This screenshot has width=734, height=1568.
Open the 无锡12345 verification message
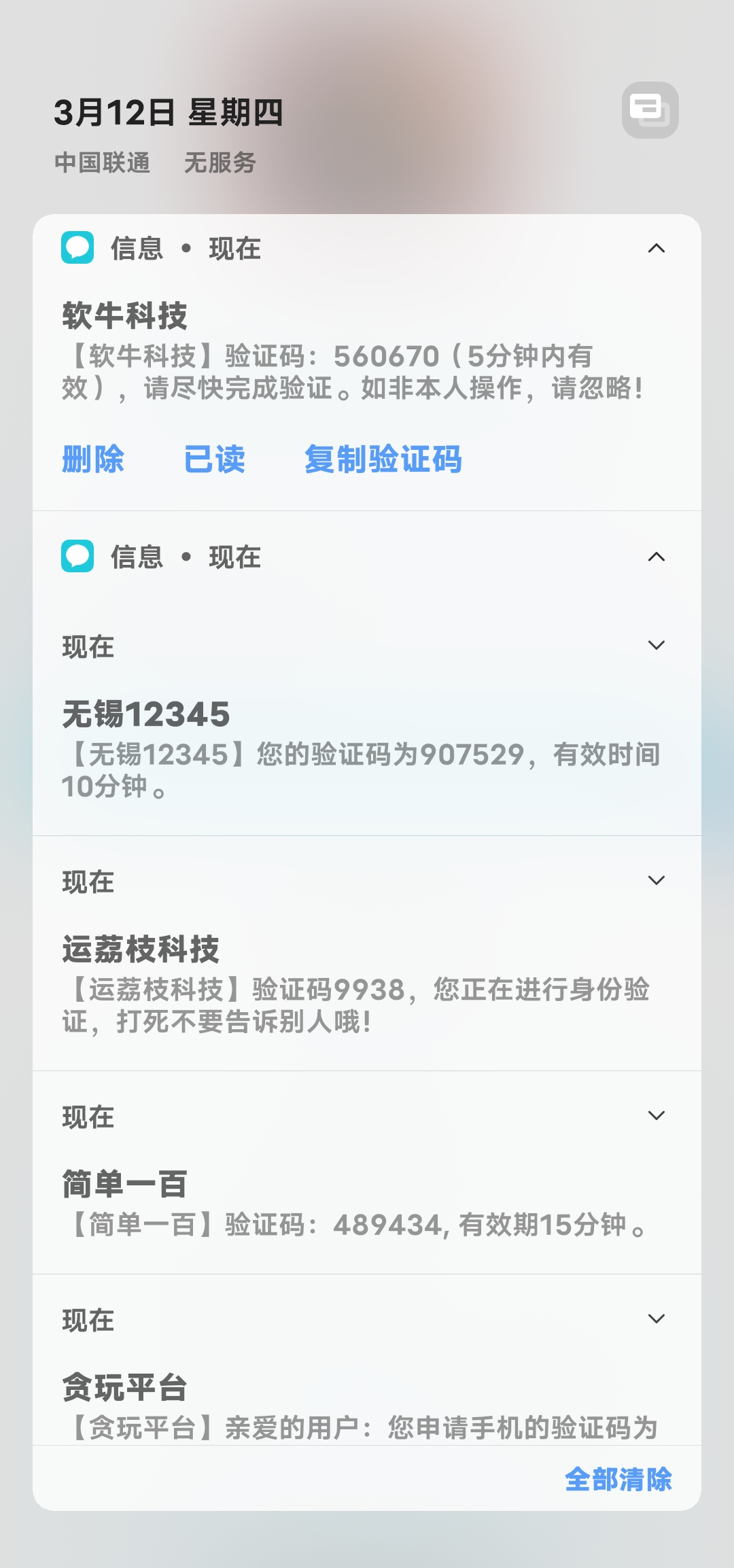coord(360,754)
